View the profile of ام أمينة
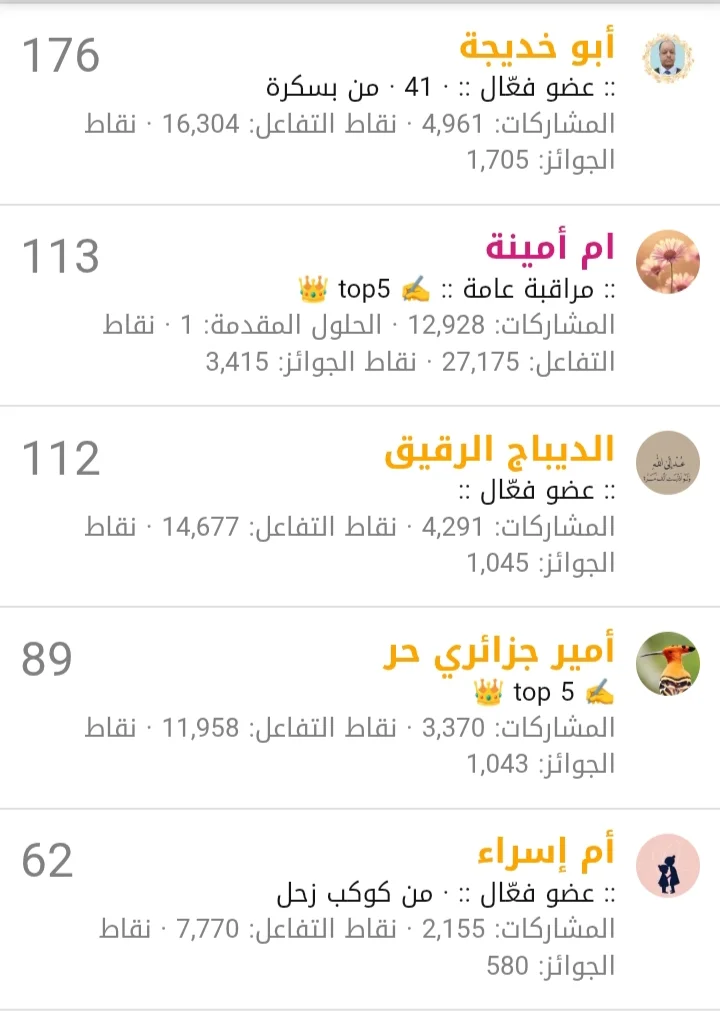 (x=550, y=247)
